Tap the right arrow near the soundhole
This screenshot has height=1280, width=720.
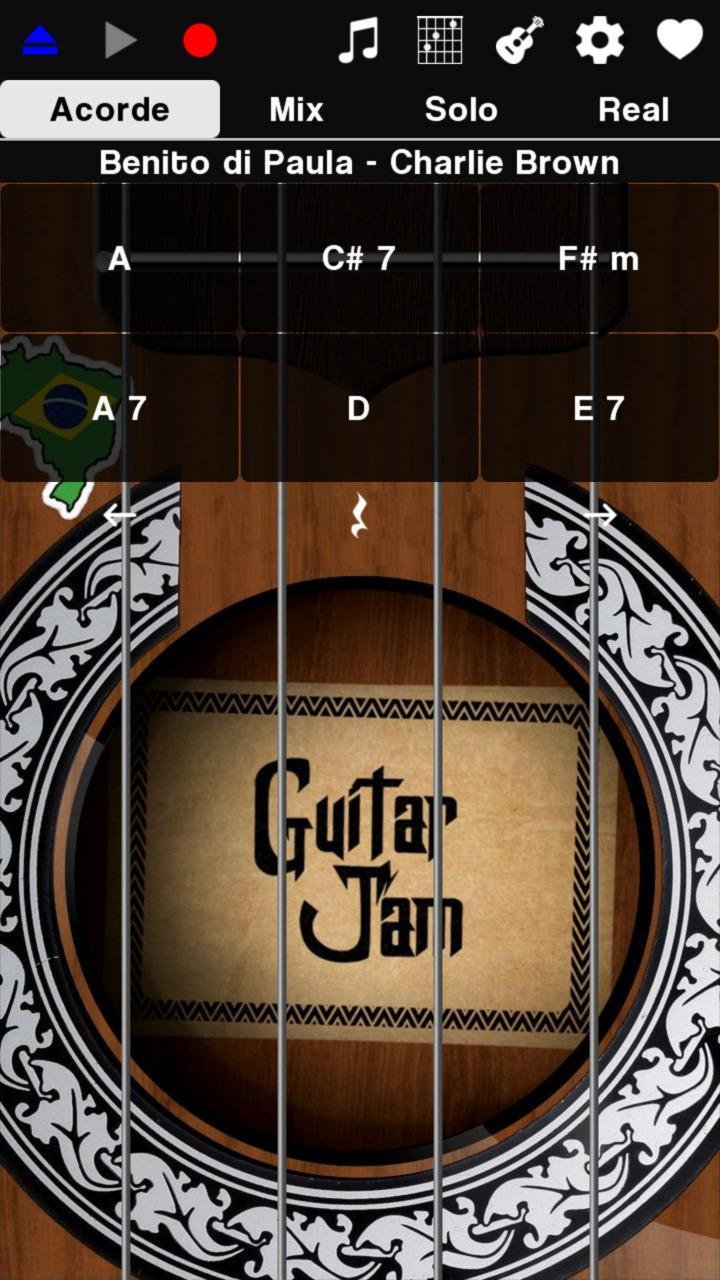click(600, 516)
